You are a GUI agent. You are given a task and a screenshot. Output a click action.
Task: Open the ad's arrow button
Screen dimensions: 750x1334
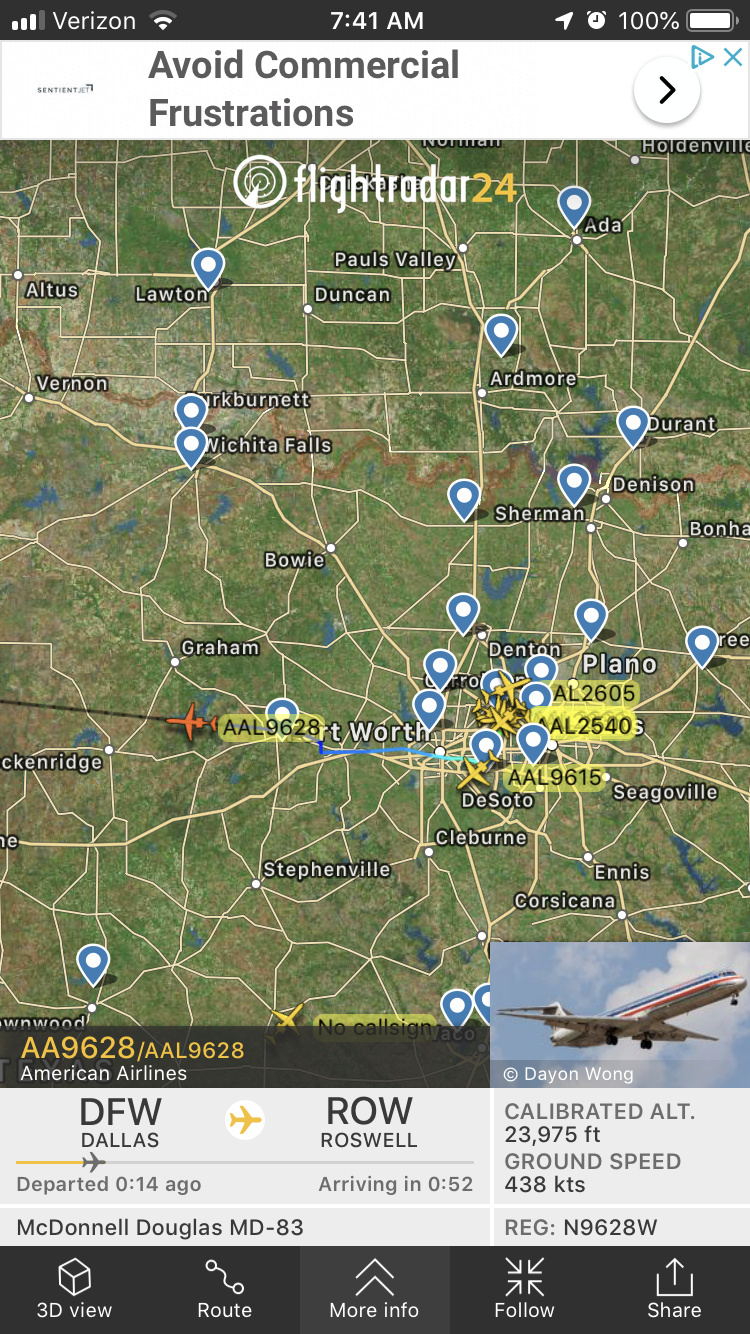(666, 91)
